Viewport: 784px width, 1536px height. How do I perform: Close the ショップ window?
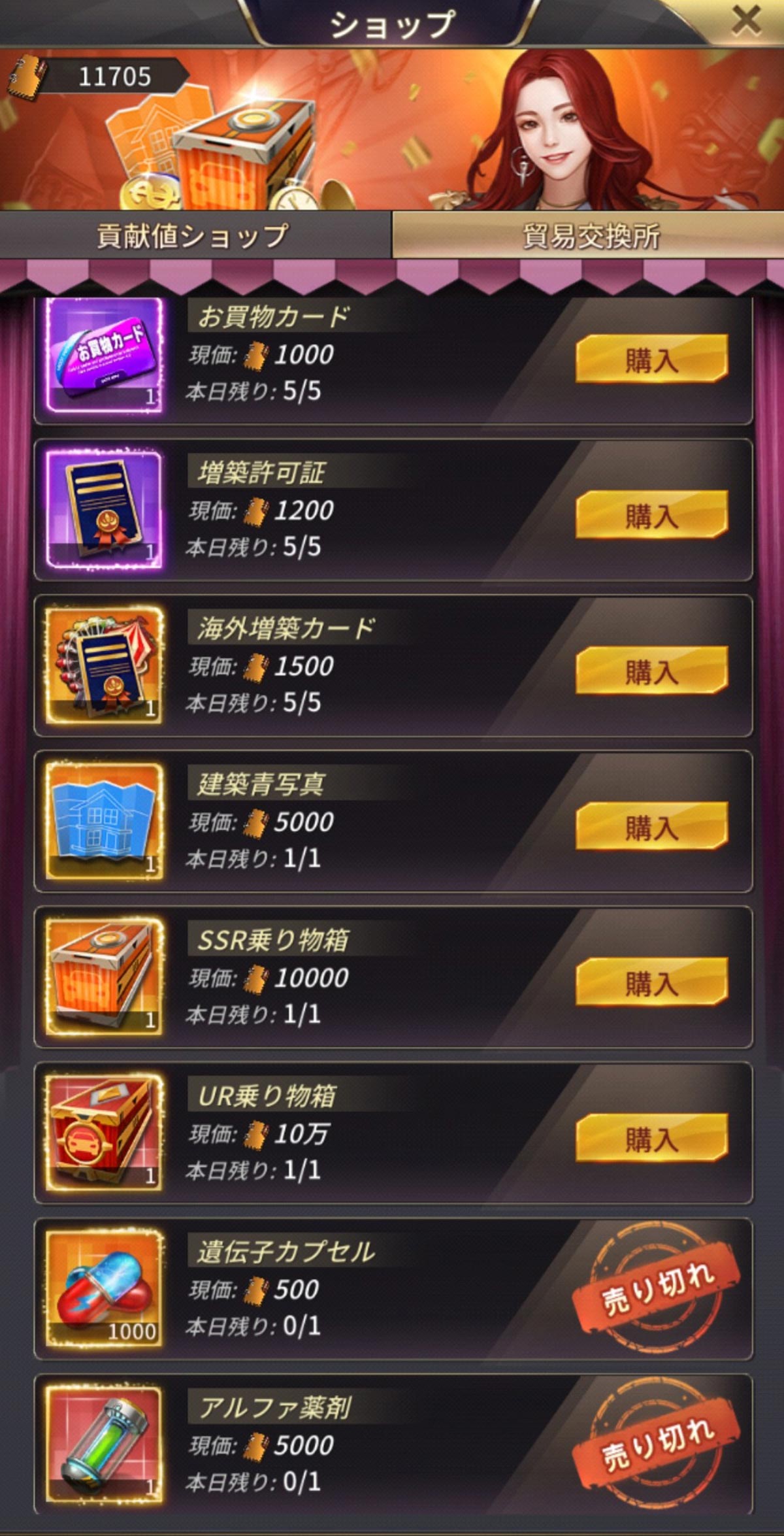click(x=745, y=21)
